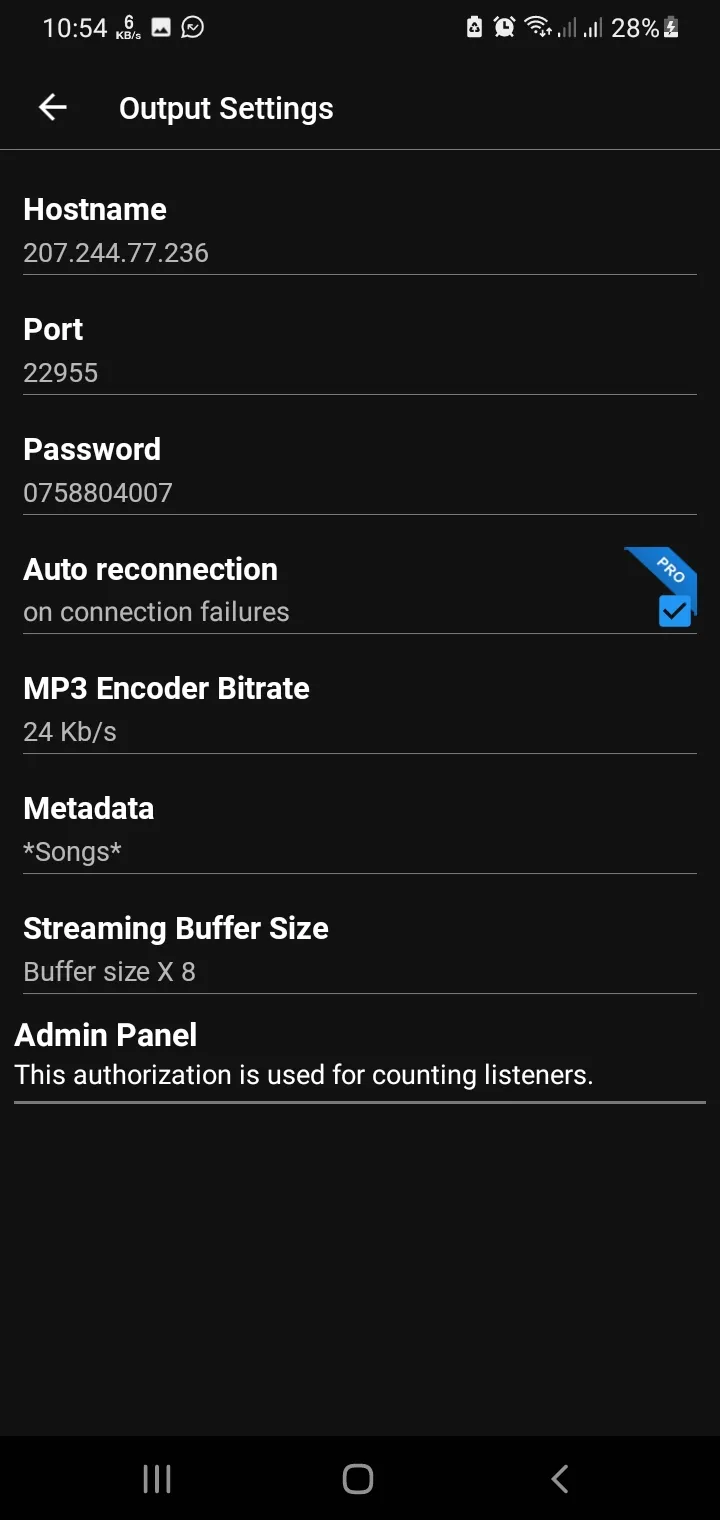
Task: Change the Password setting
Action: coord(359,470)
